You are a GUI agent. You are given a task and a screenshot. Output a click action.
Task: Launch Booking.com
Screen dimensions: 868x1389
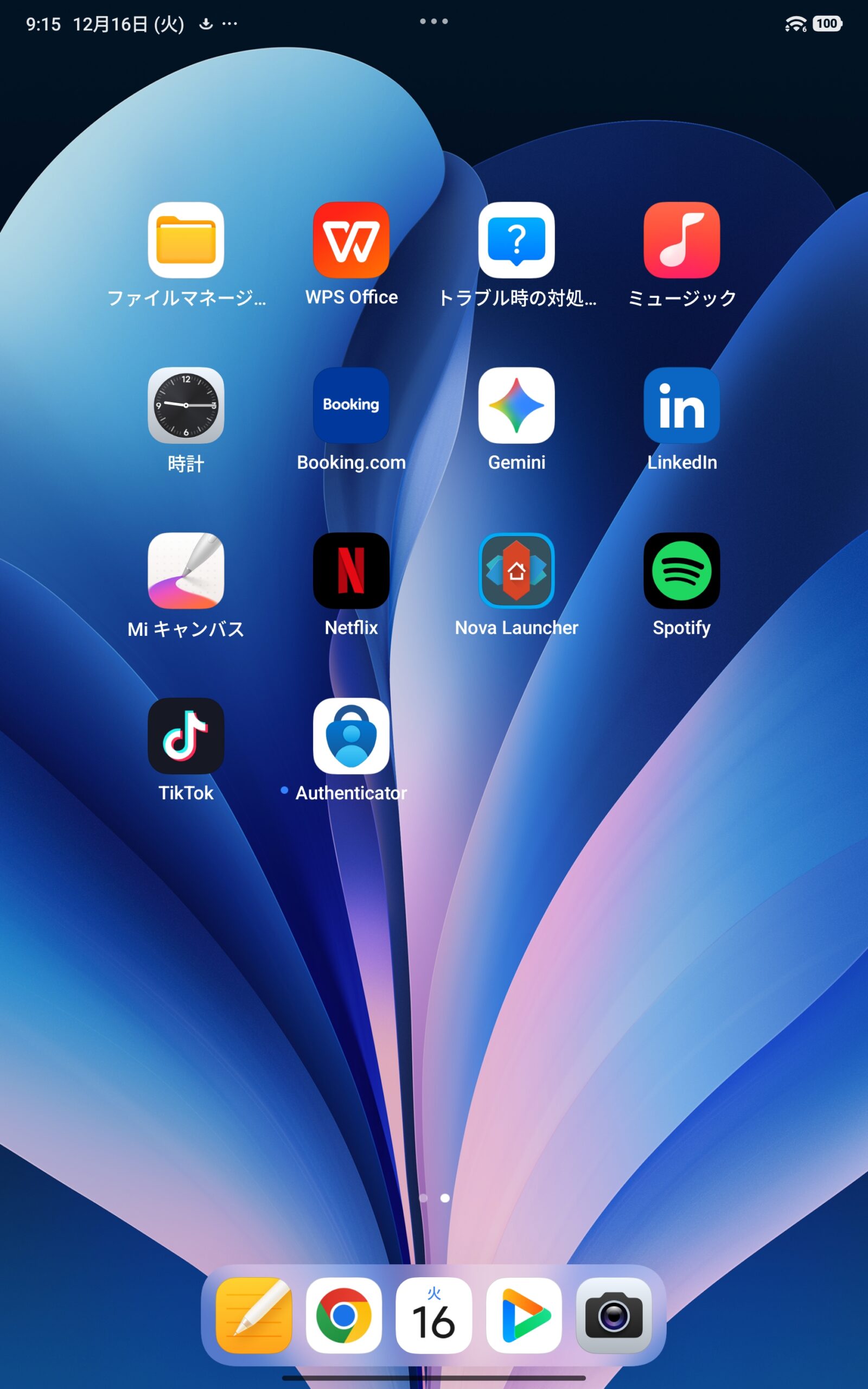[x=351, y=405]
